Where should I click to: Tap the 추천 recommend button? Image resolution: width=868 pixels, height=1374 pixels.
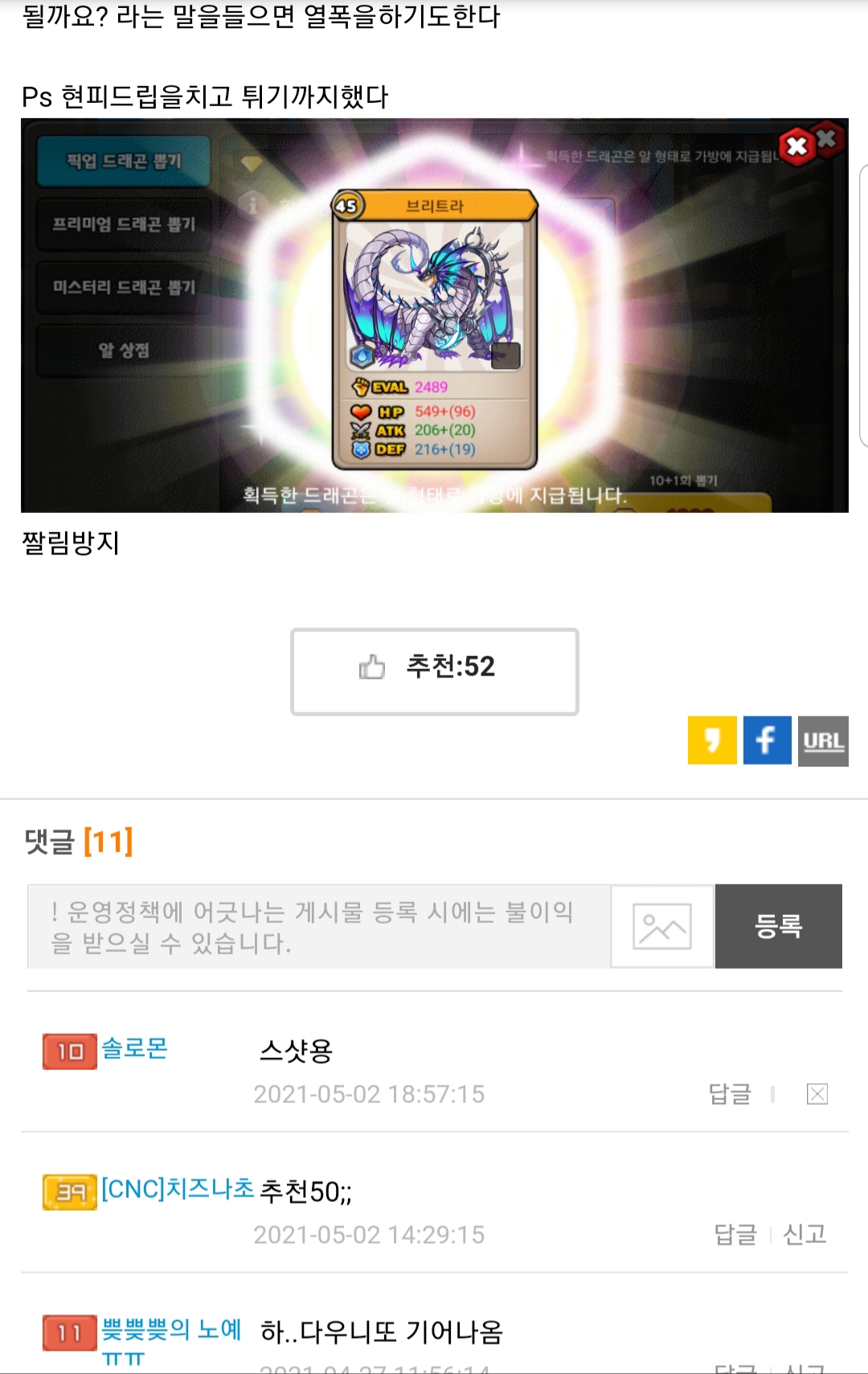434,671
